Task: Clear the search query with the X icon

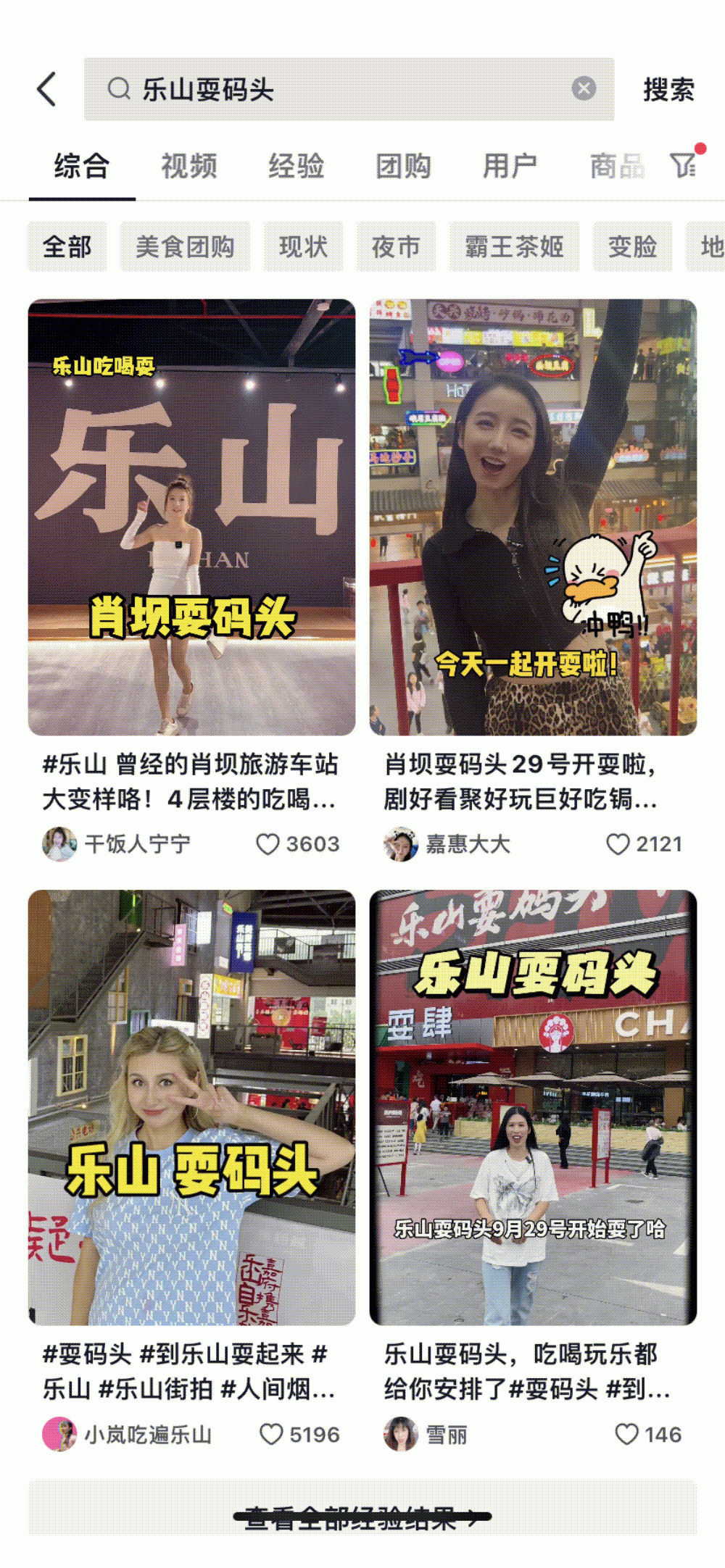Action: click(x=584, y=88)
